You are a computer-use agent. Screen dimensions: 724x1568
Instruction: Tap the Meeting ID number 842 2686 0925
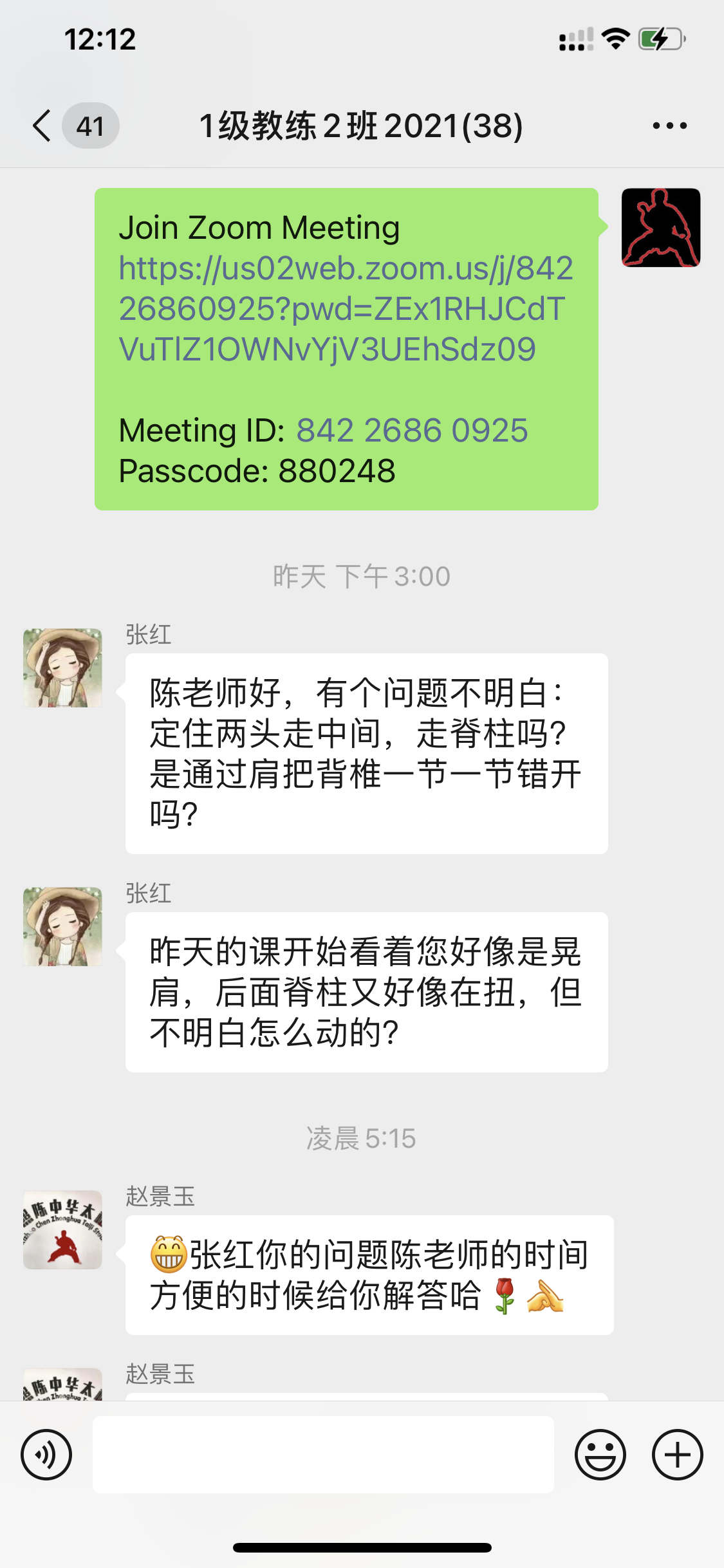(412, 431)
